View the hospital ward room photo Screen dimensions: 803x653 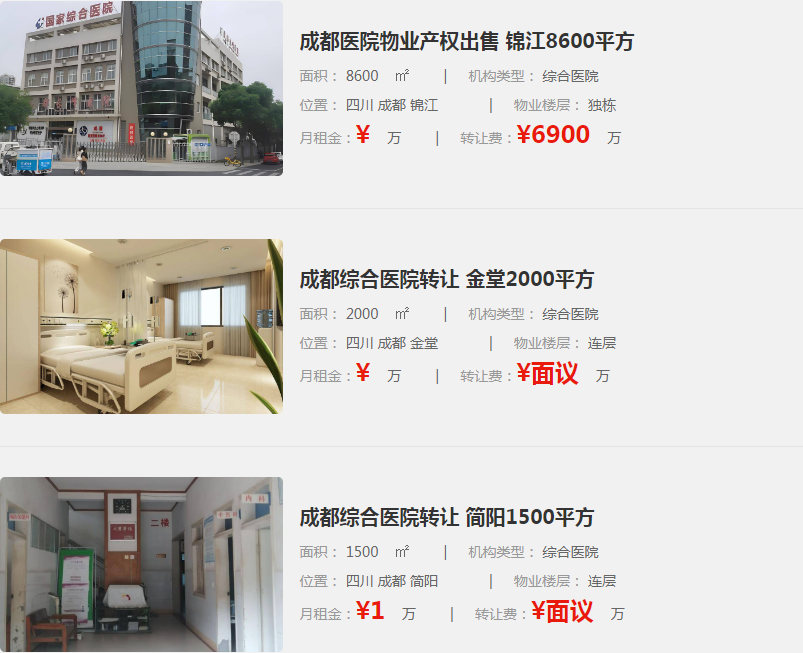coord(141,326)
